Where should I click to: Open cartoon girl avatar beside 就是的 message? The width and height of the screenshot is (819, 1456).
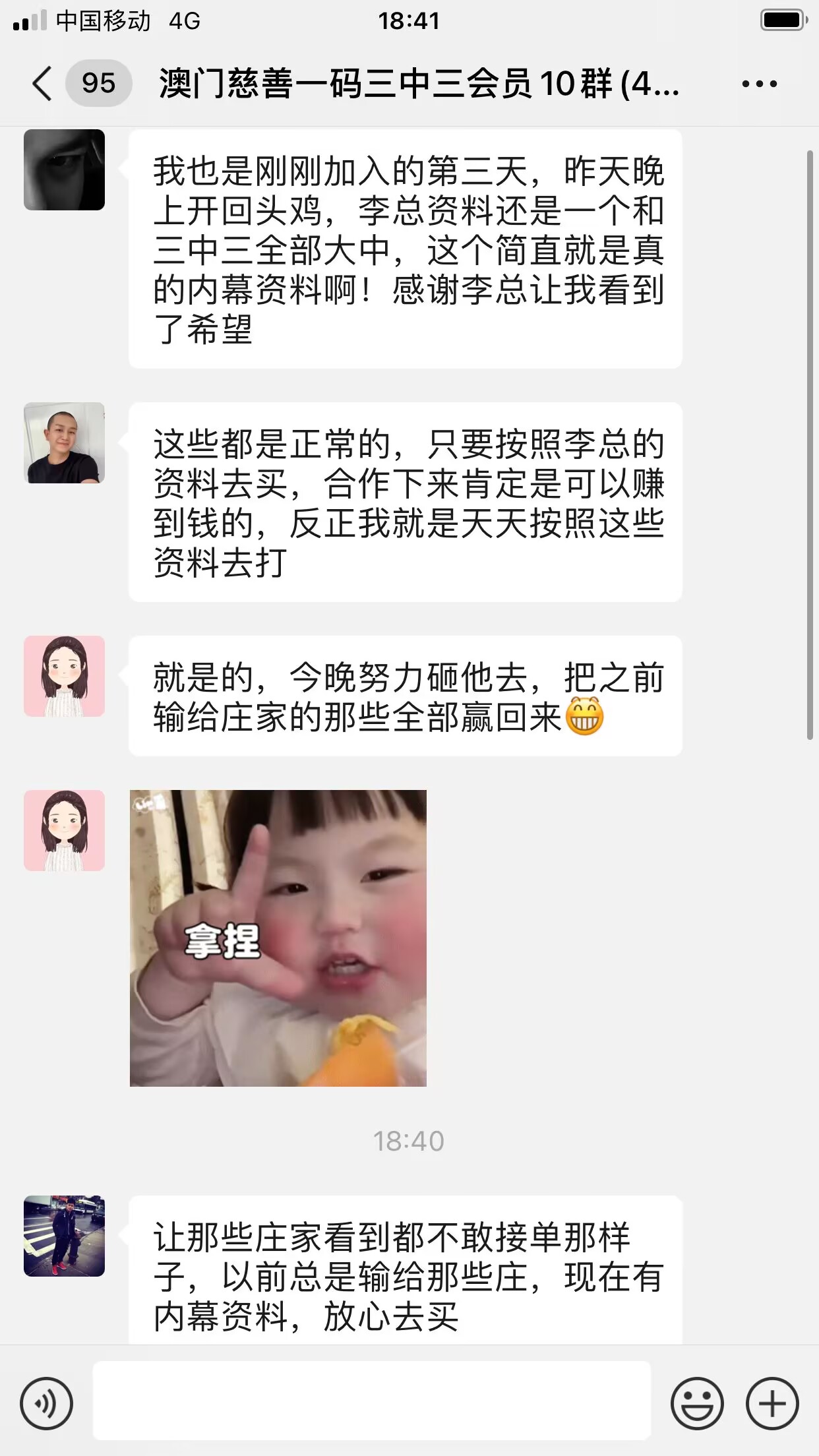[x=64, y=676]
